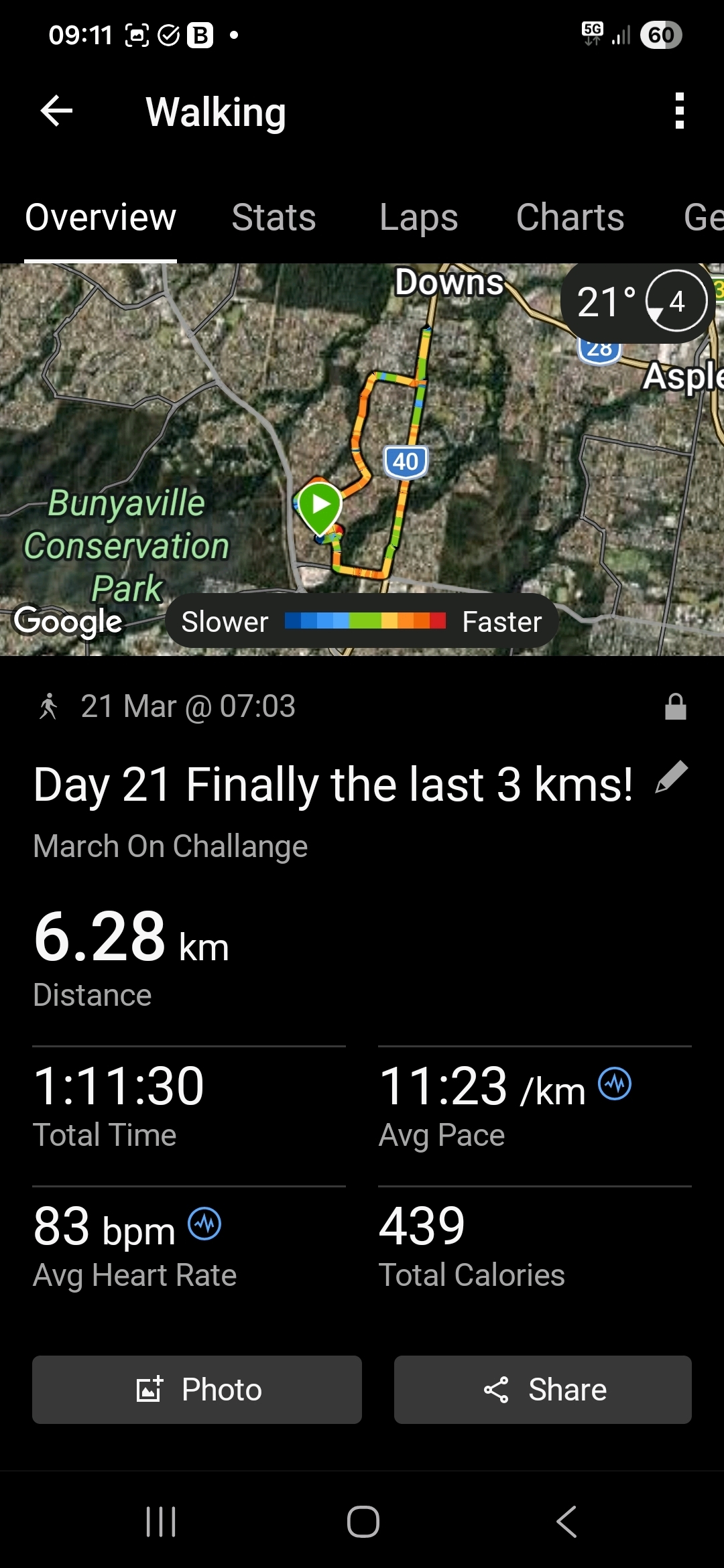
Task: Switch to the Stats tab
Action: 274,218
